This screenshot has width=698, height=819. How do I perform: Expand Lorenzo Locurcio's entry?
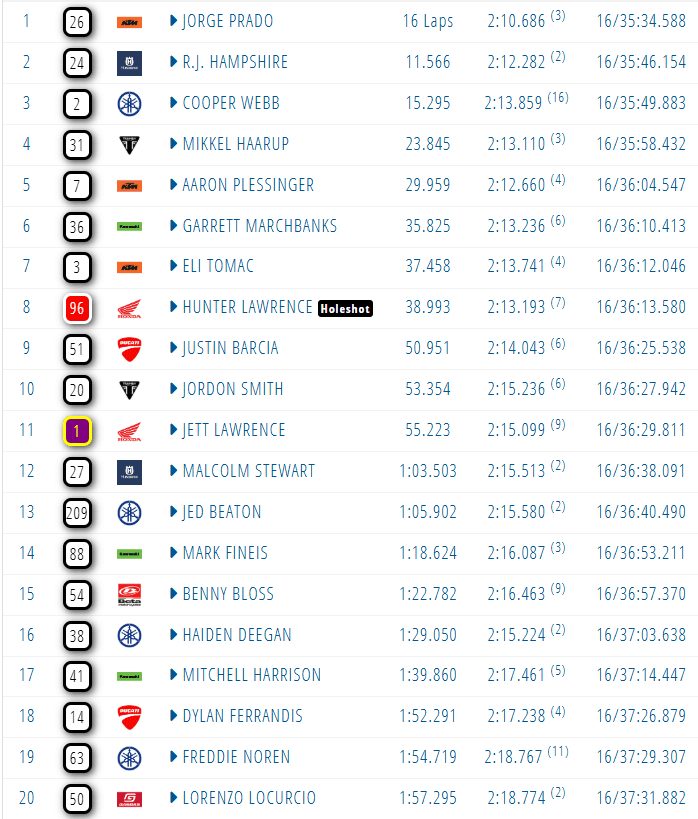click(174, 798)
